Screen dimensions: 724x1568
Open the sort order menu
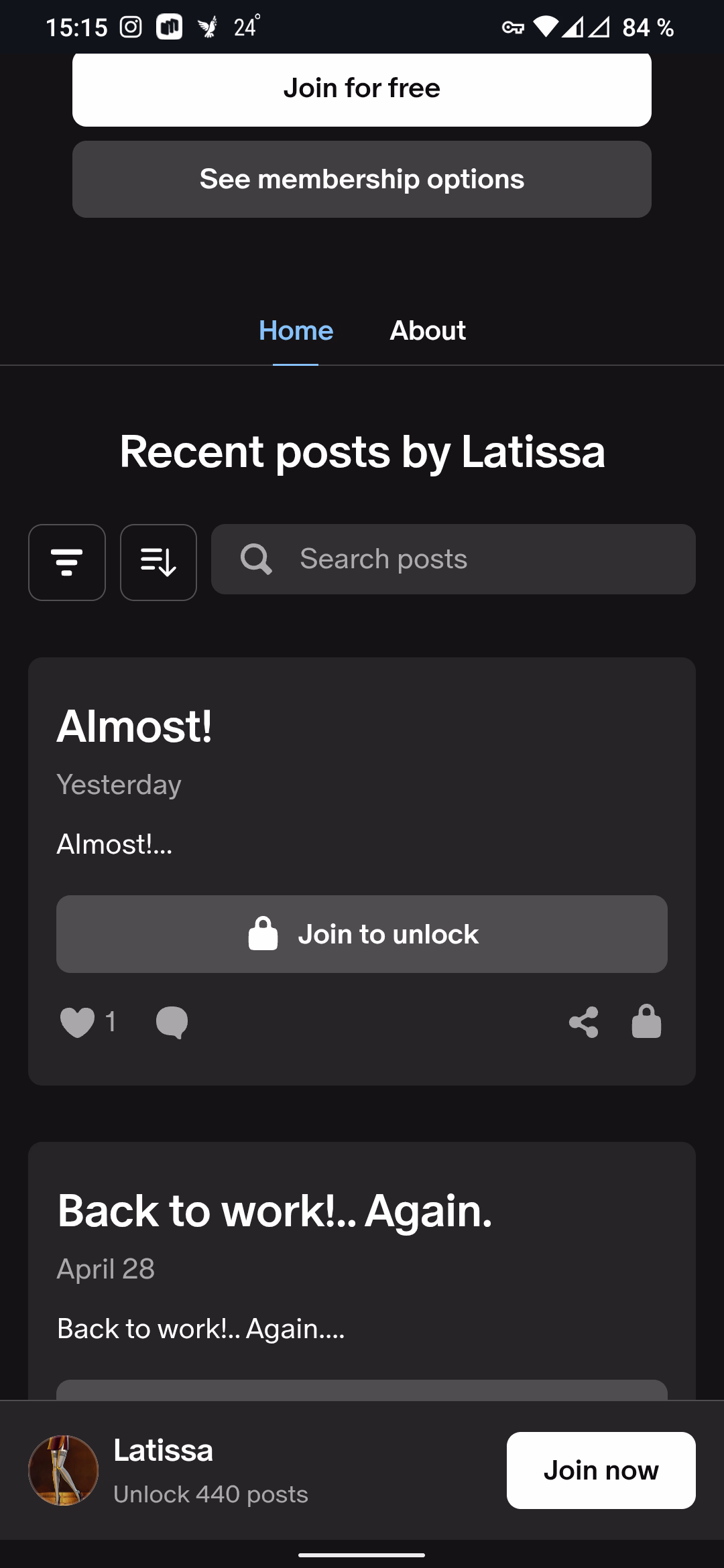[158, 562]
